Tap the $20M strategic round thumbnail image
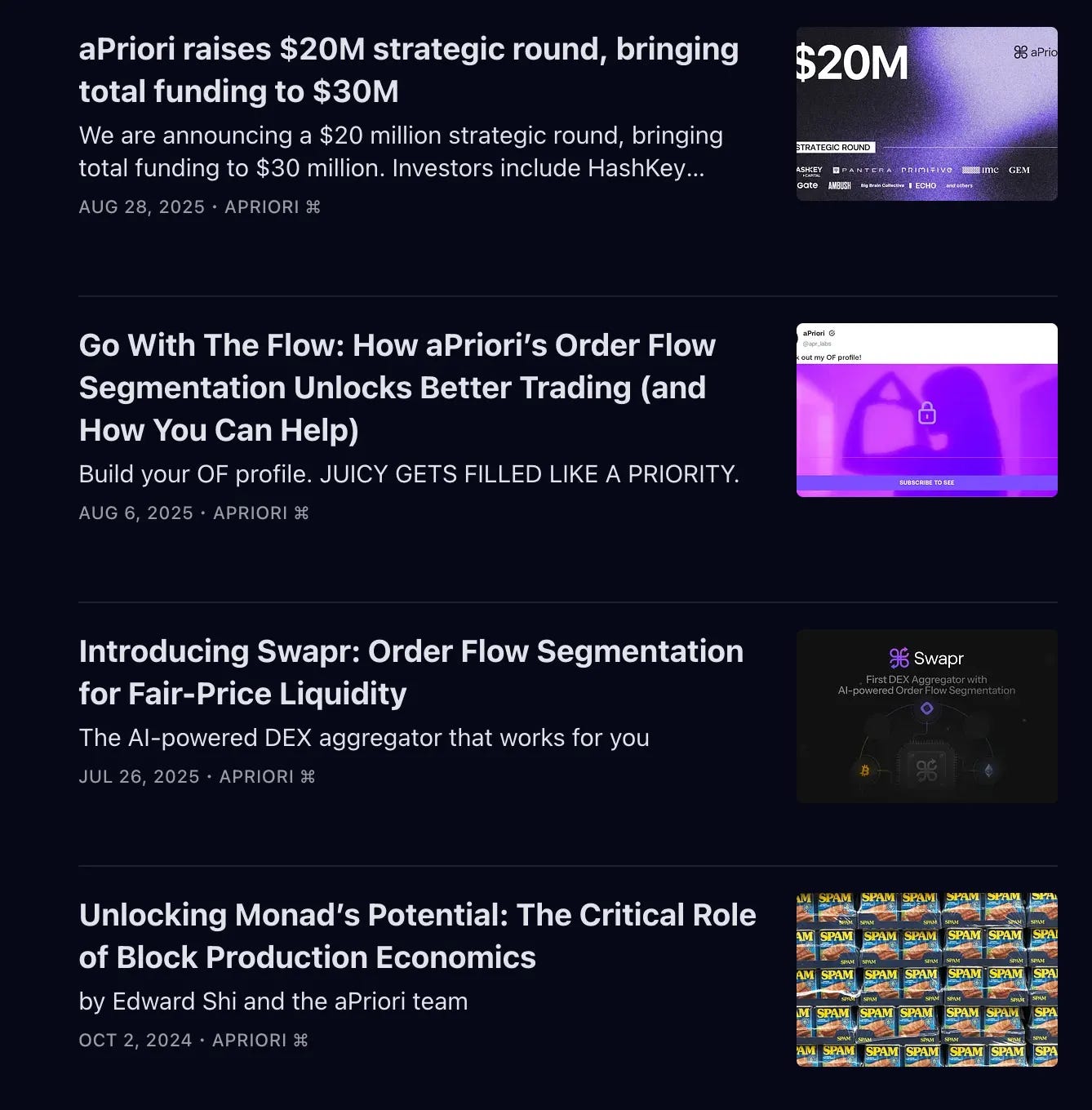 tap(926, 113)
